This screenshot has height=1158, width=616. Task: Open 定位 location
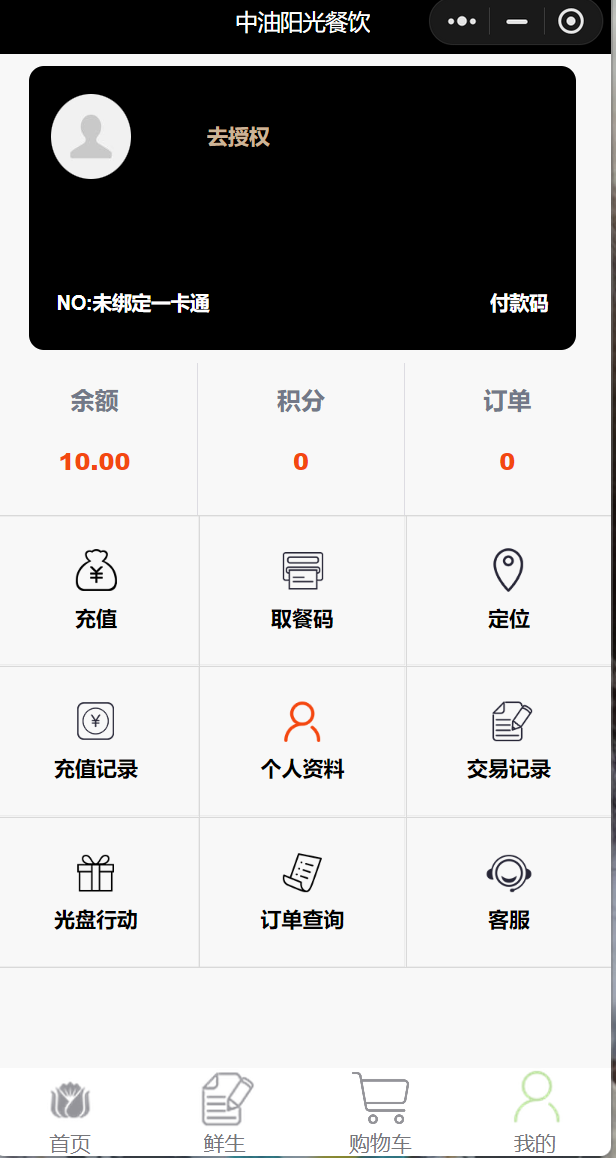click(509, 590)
